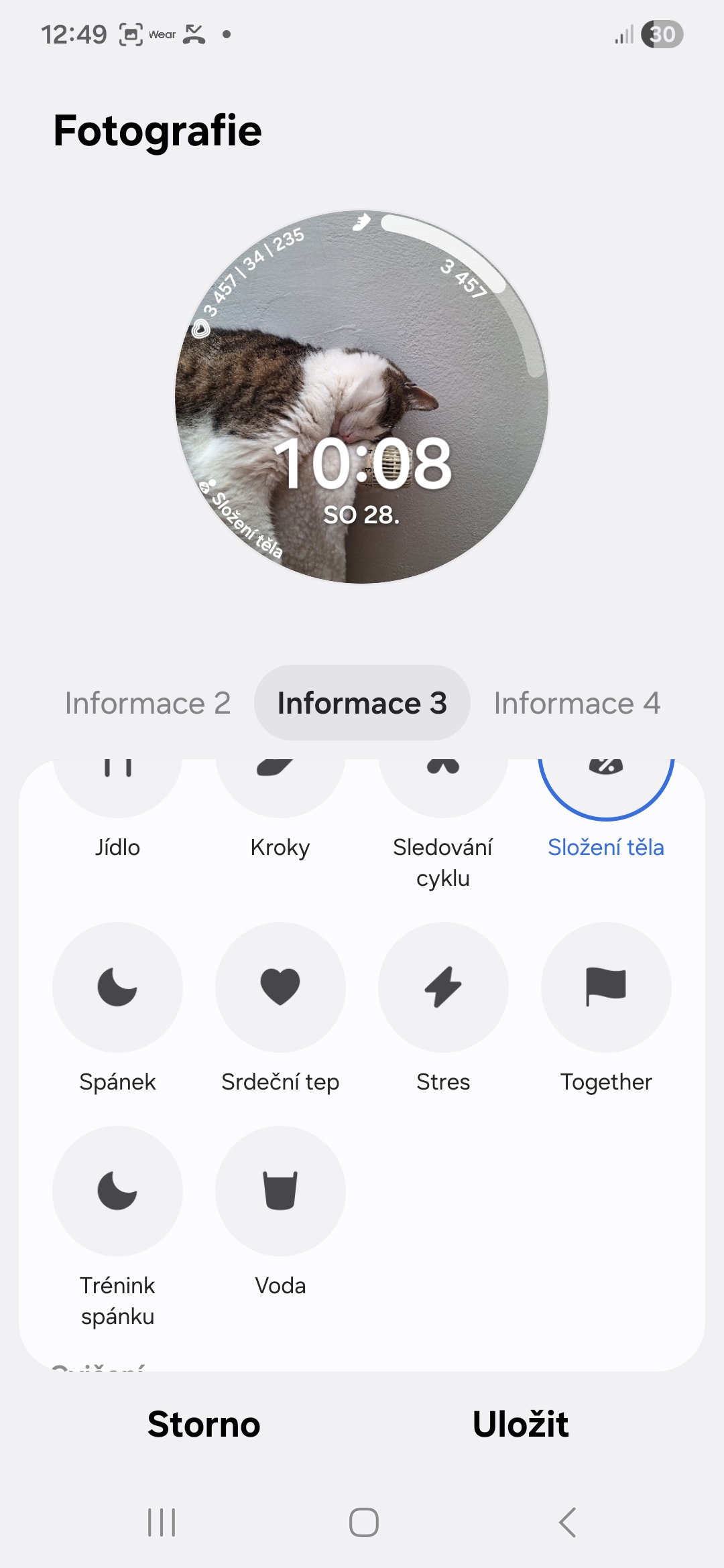
Task: Select the Voda cup option
Action: (280, 1191)
